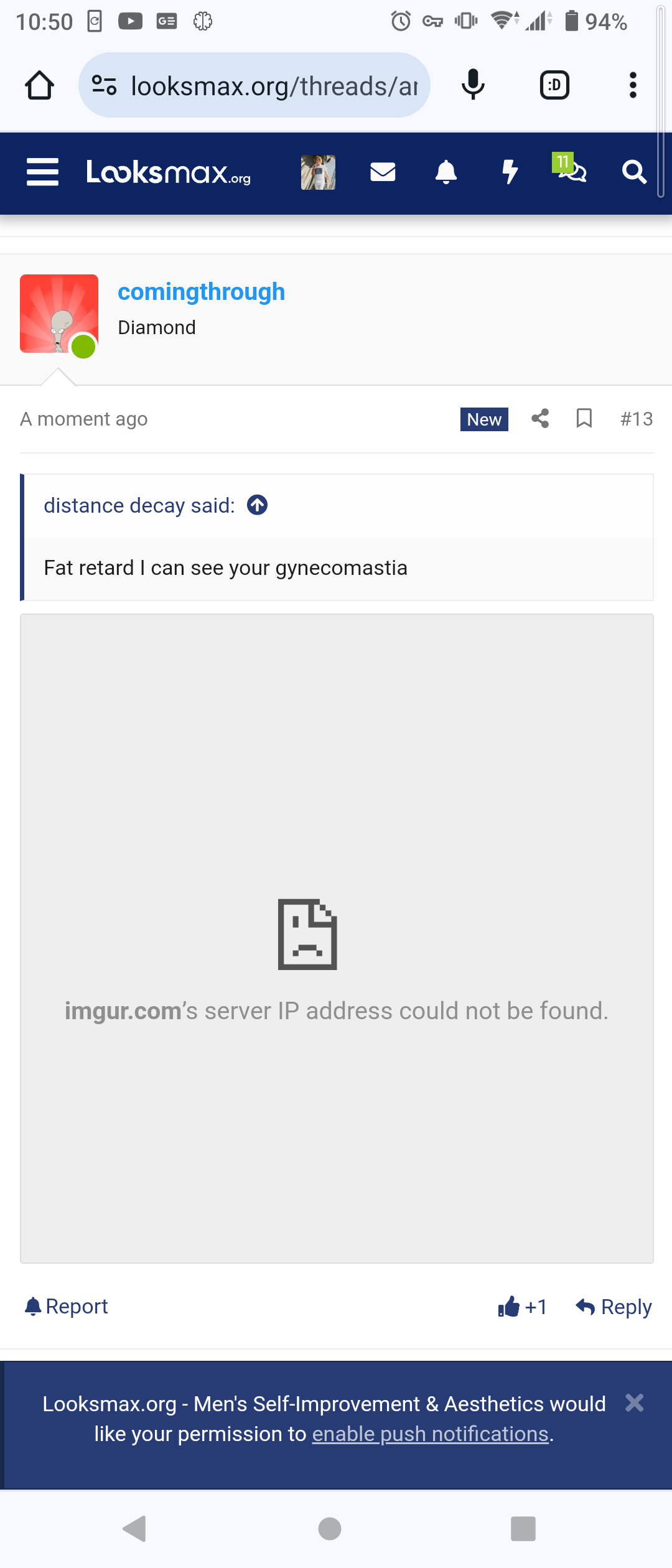672x1568 pixels.
Task: Report this post
Action: [67, 1307]
